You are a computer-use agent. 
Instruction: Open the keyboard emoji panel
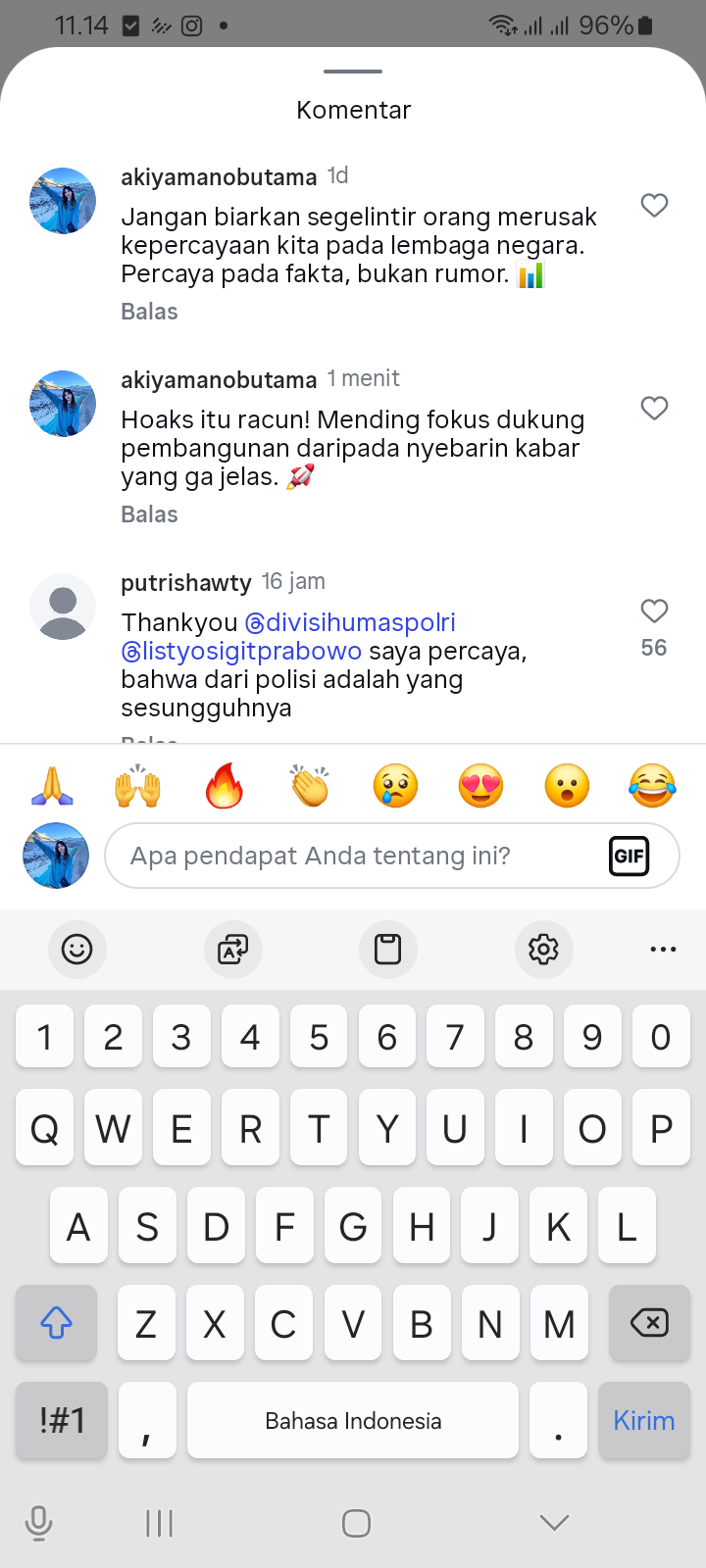[76, 949]
